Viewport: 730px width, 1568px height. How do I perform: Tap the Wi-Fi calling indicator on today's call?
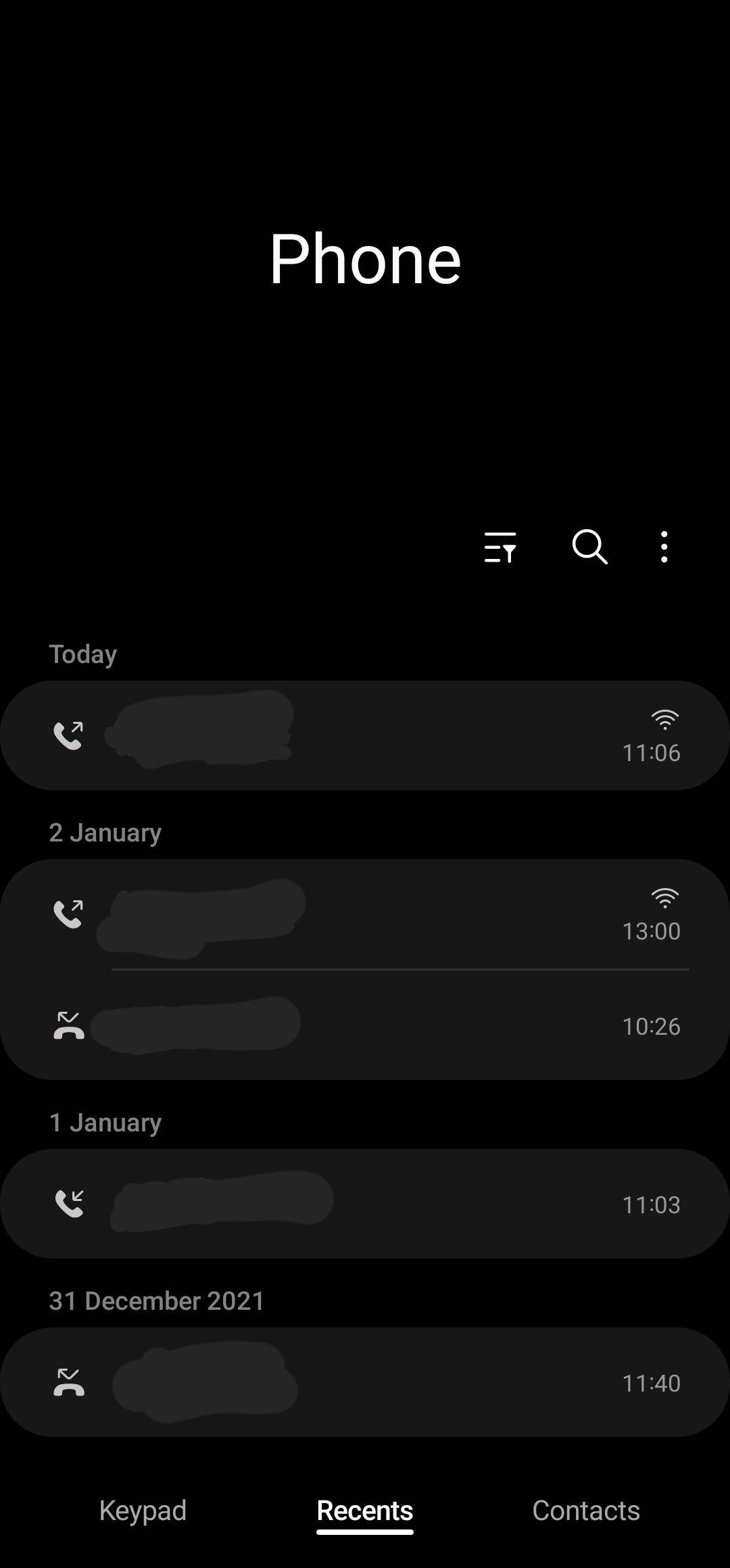pos(665,720)
